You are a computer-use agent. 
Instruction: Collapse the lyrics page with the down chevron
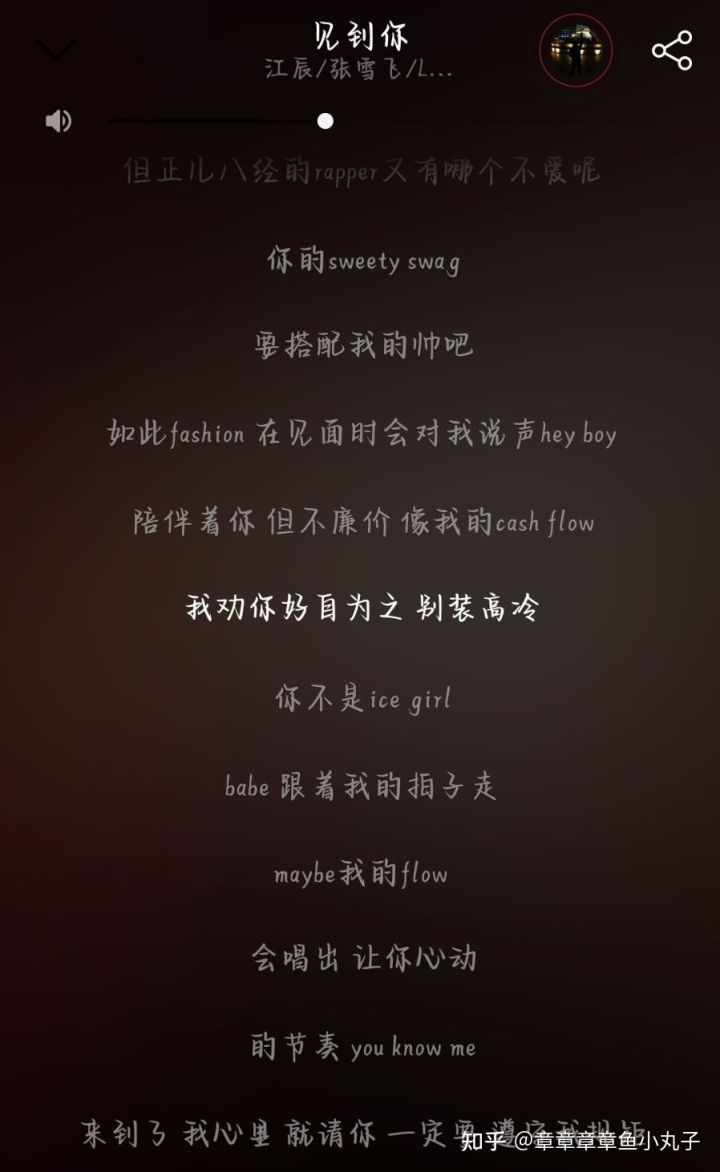(x=55, y=49)
